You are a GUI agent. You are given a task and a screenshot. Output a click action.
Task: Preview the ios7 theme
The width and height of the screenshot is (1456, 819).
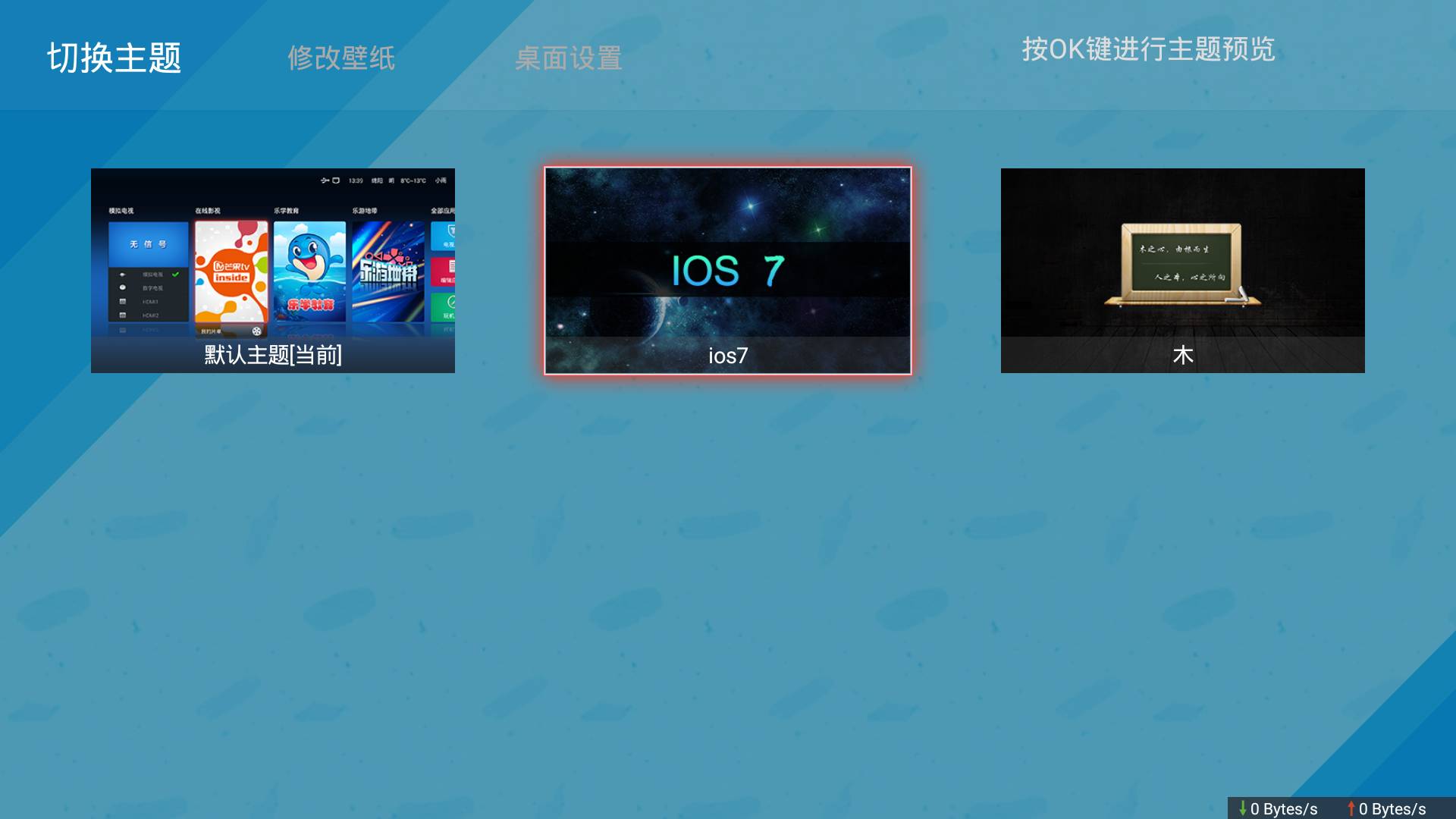pos(728,271)
